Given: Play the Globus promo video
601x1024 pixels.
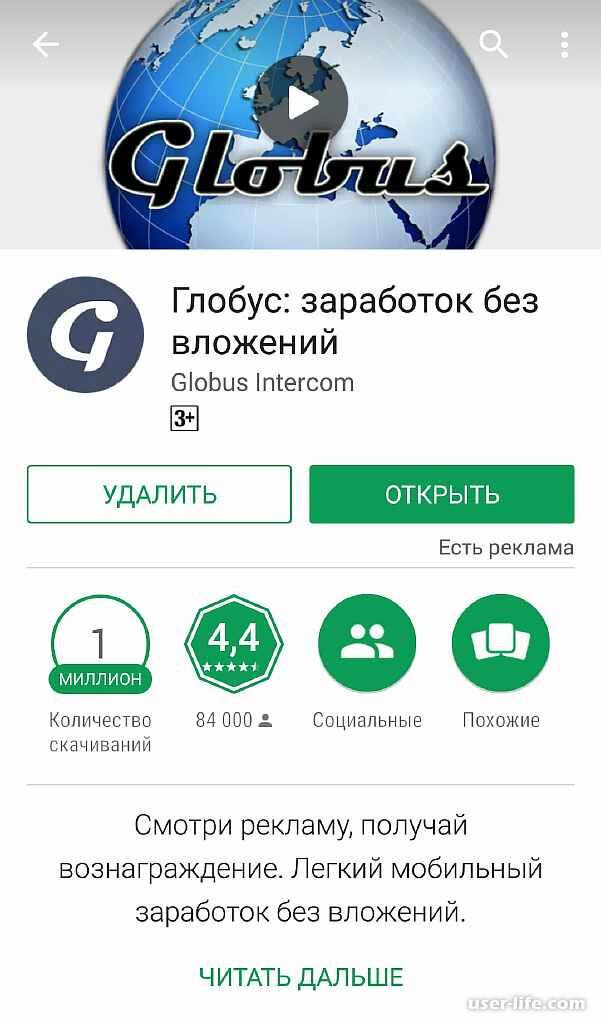Looking at the screenshot, I should pos(302,101).
